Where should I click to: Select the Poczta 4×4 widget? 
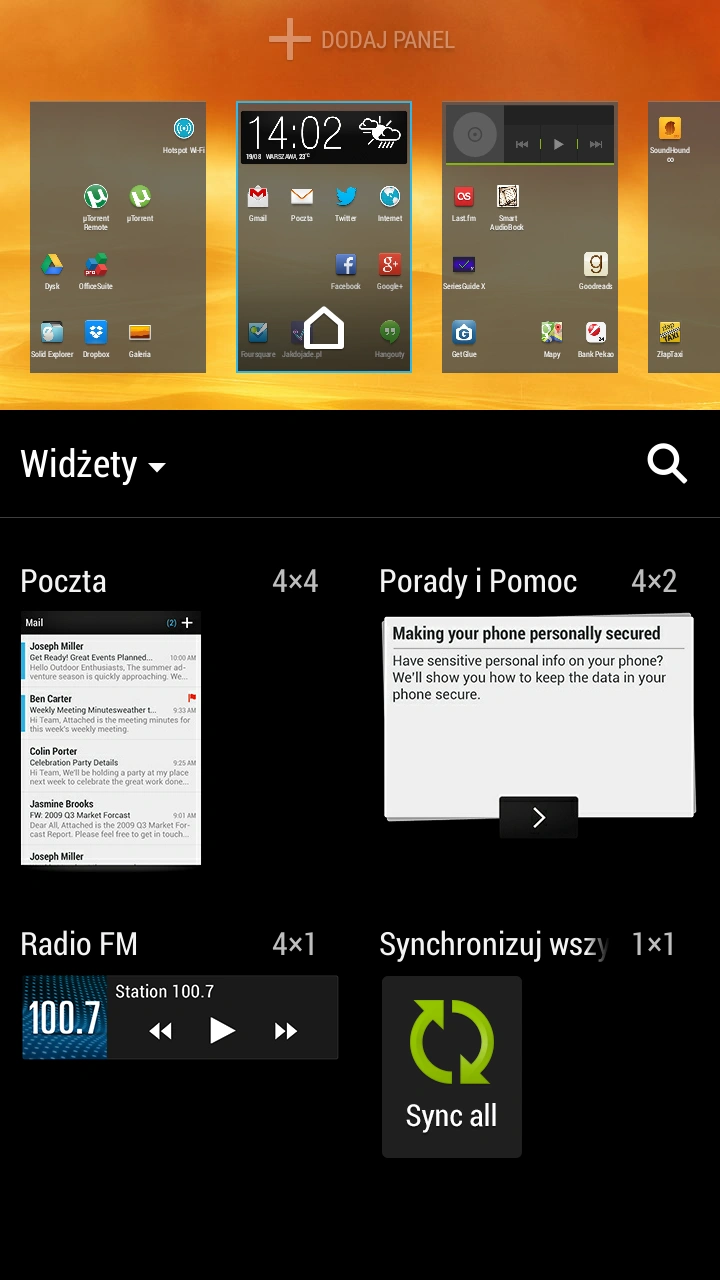coord(111,738)
